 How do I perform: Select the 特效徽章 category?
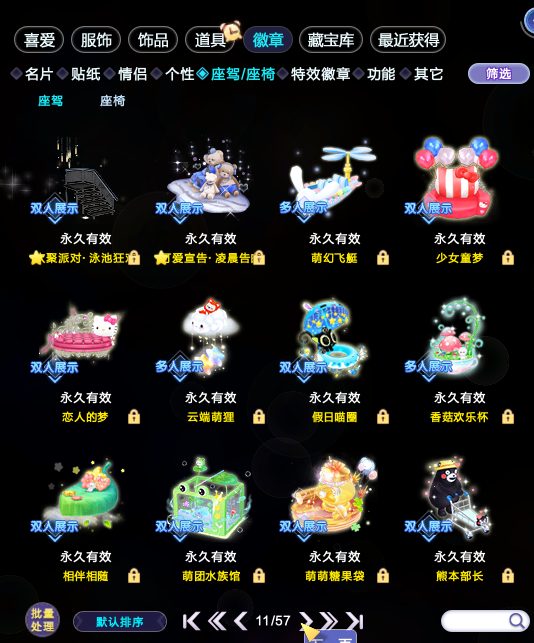(320, 74)
